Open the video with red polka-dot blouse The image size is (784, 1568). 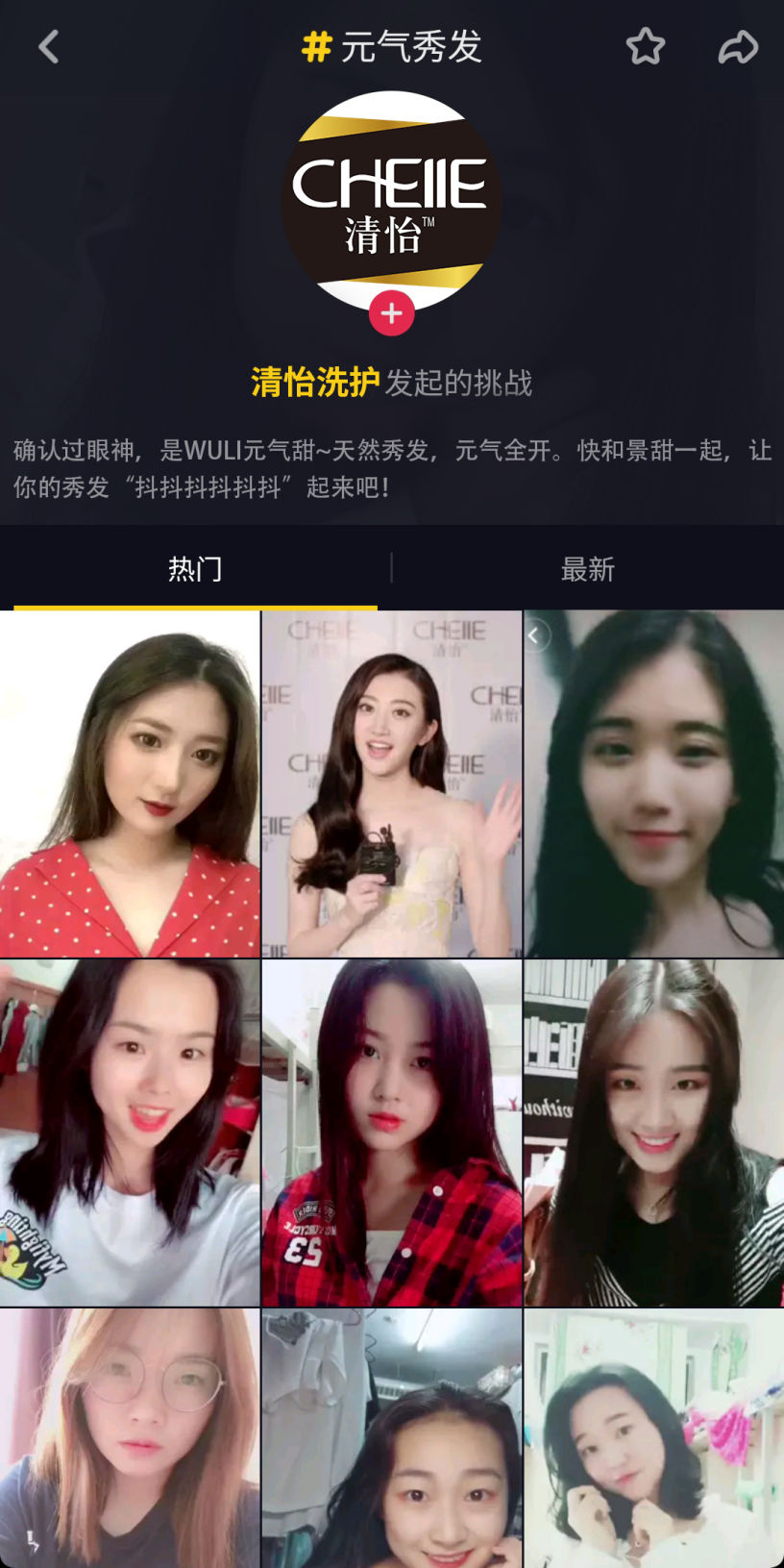(130, 784)
